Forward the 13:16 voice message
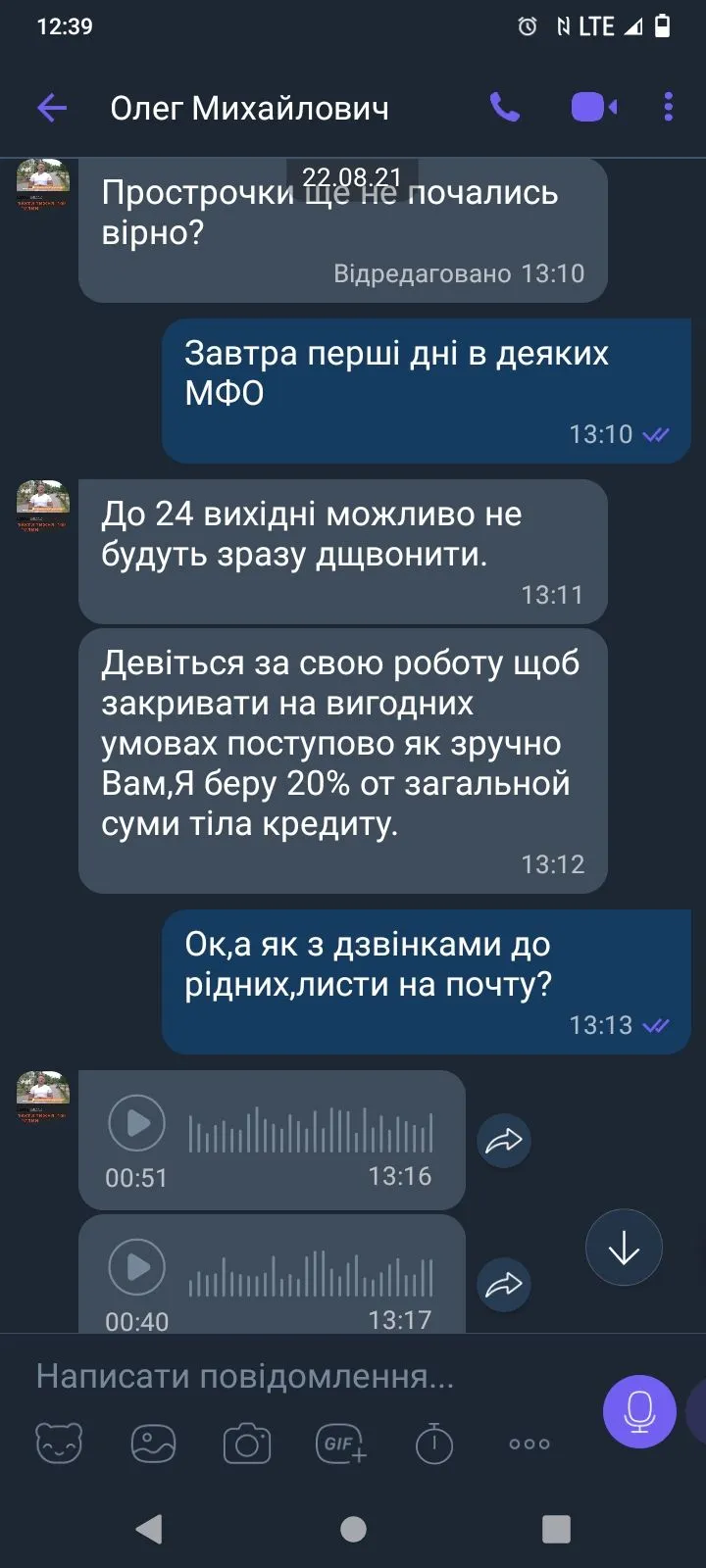 coord(504,1140)
